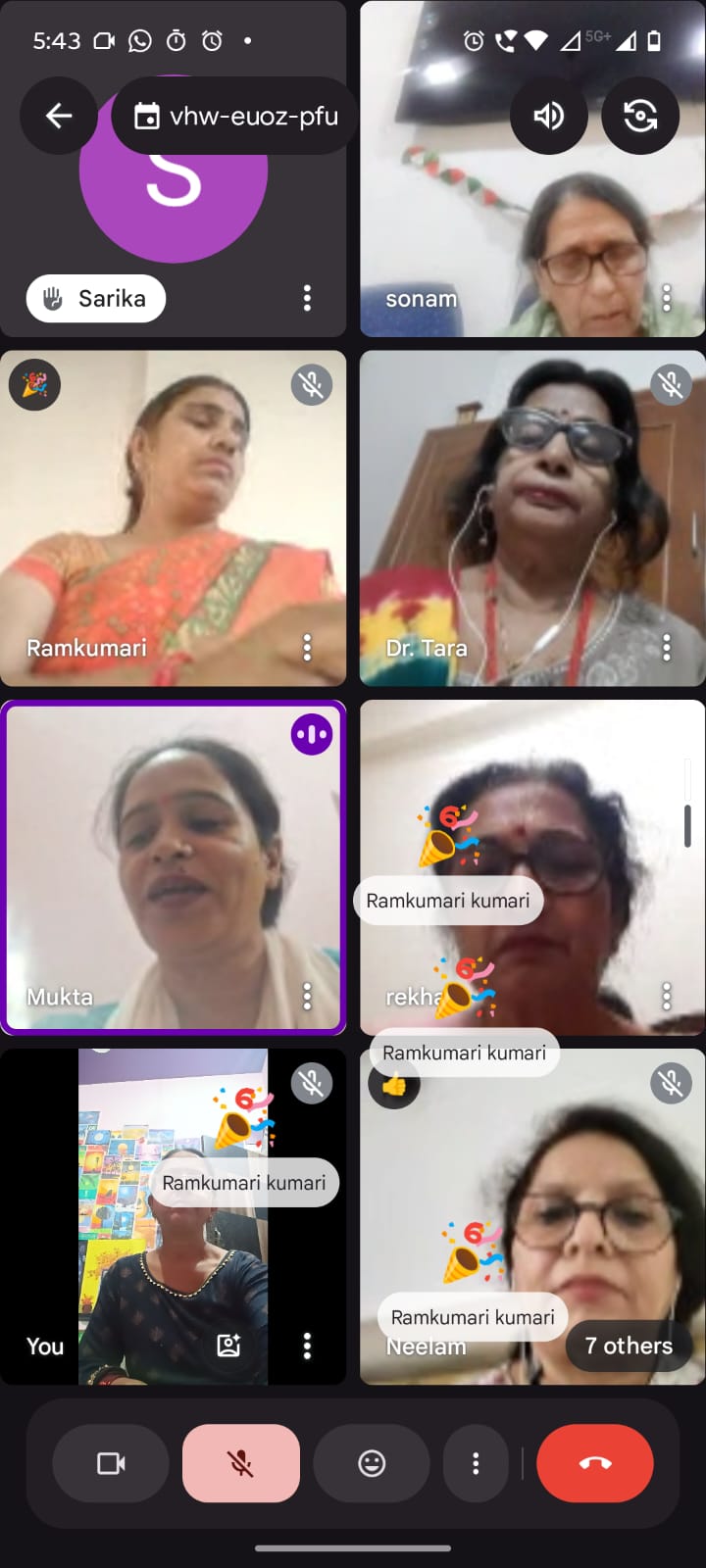This screenshot has height=1568, width=706.
Task: Open options for Dr. Tara's tile
Action: pos(667,647)
